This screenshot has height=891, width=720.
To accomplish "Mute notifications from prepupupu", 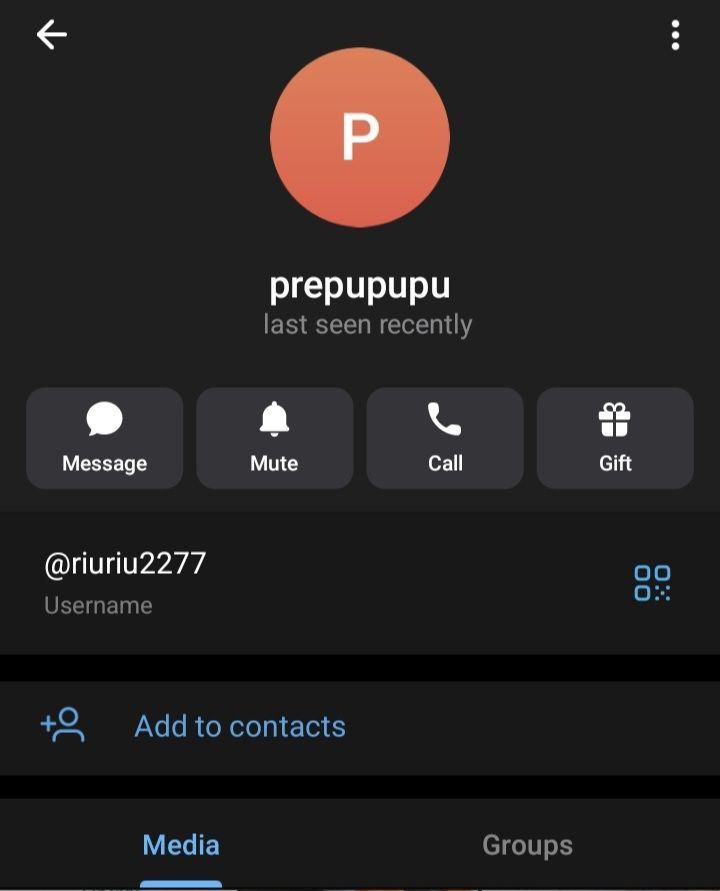I will click(x=275, y=439).
